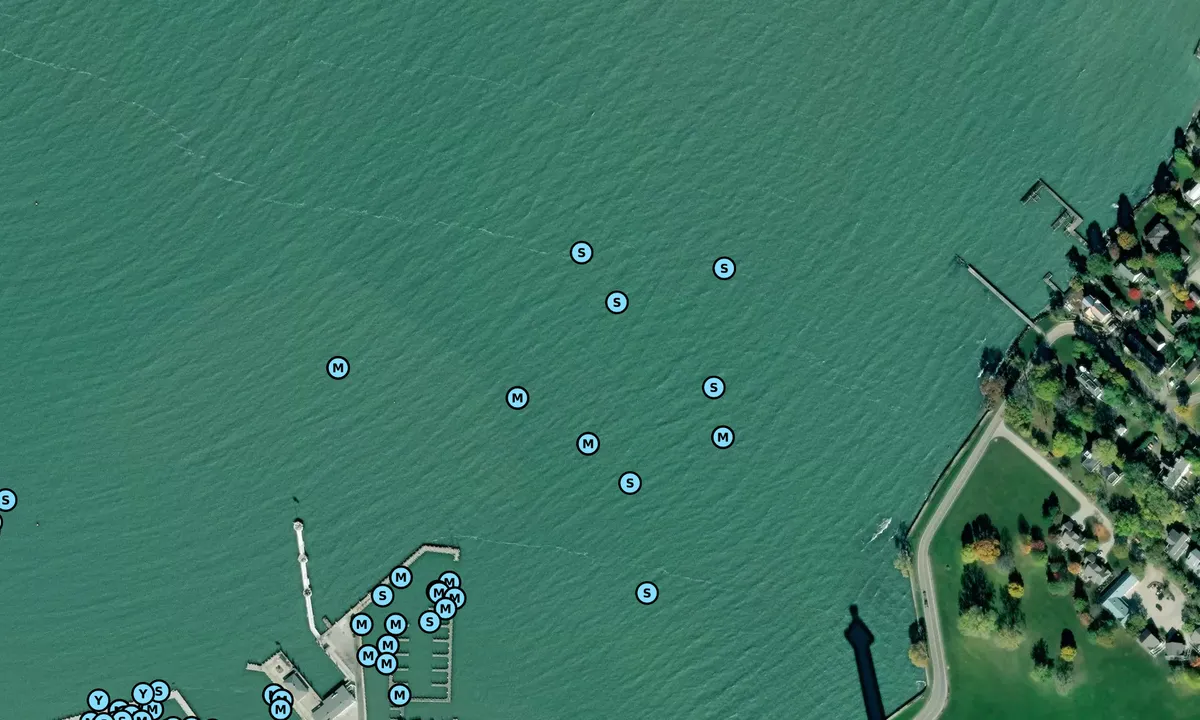
Task: Select the S marker cut off at the map's edge
Action: point(7,499)
